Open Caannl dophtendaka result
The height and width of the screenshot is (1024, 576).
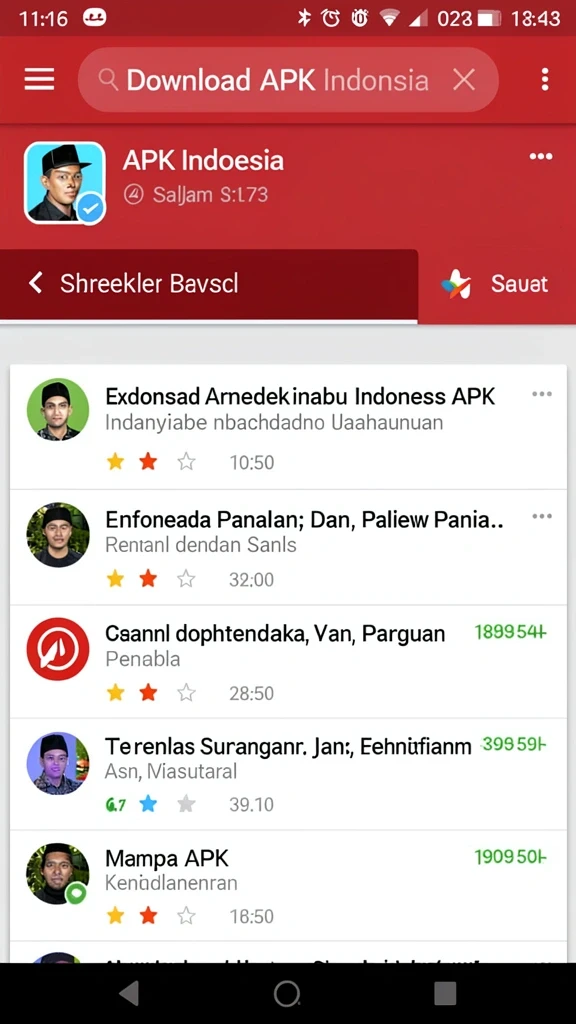pyautogui.click(x=288, y=662)
